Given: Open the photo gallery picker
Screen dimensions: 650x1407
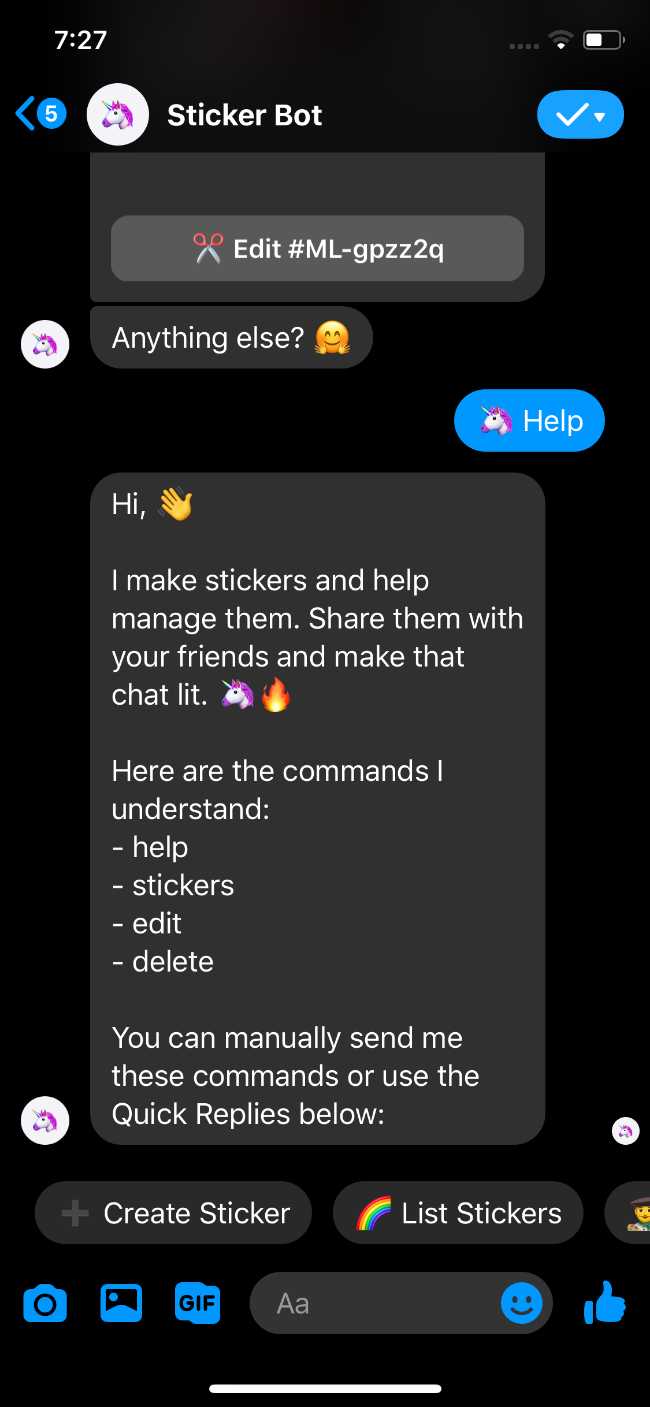Looking at the screenshot, I should [x=121, y=1303].
